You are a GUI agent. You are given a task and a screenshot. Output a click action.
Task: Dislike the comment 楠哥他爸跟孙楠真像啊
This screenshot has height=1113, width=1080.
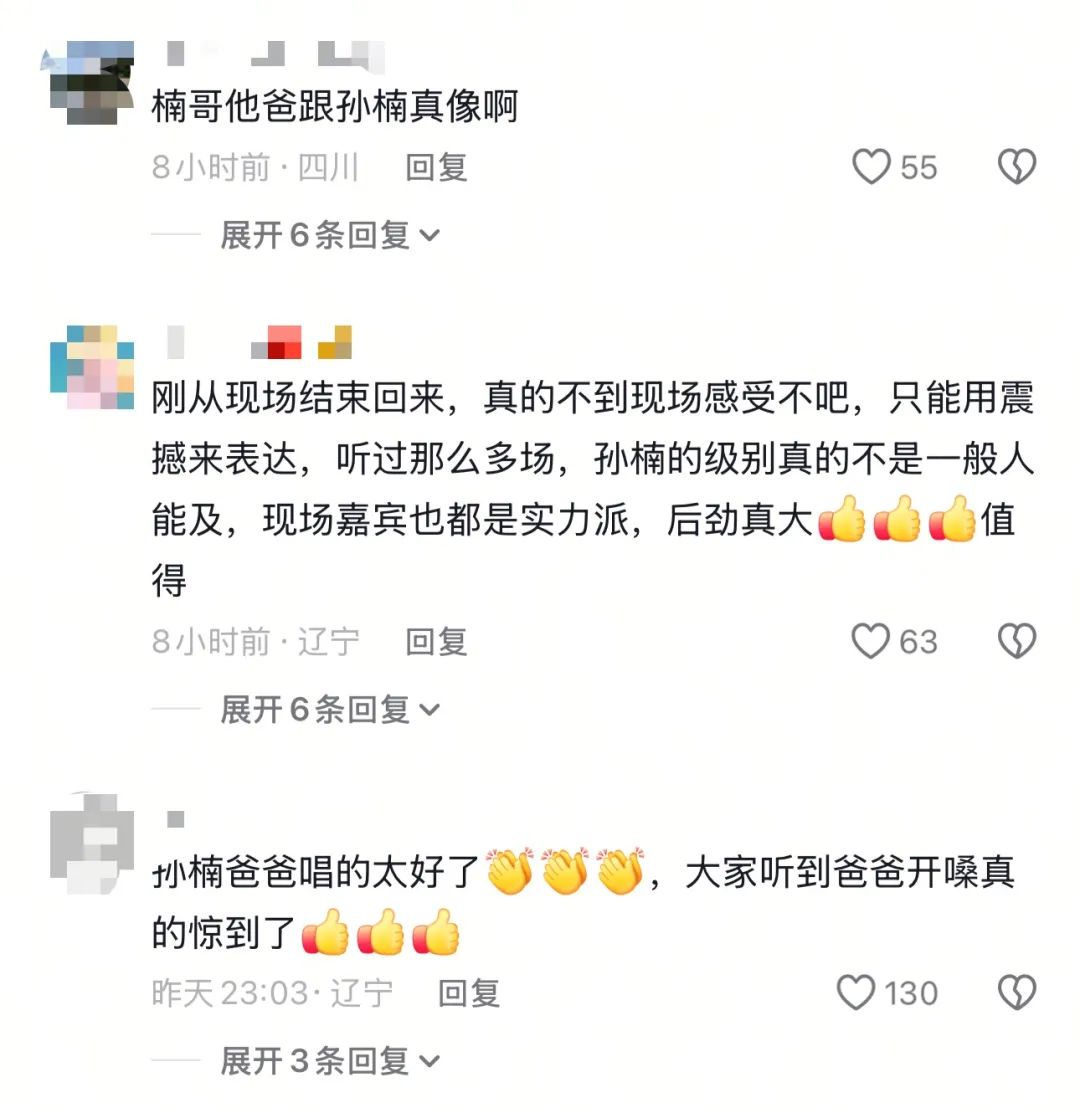click(1017, 167)
